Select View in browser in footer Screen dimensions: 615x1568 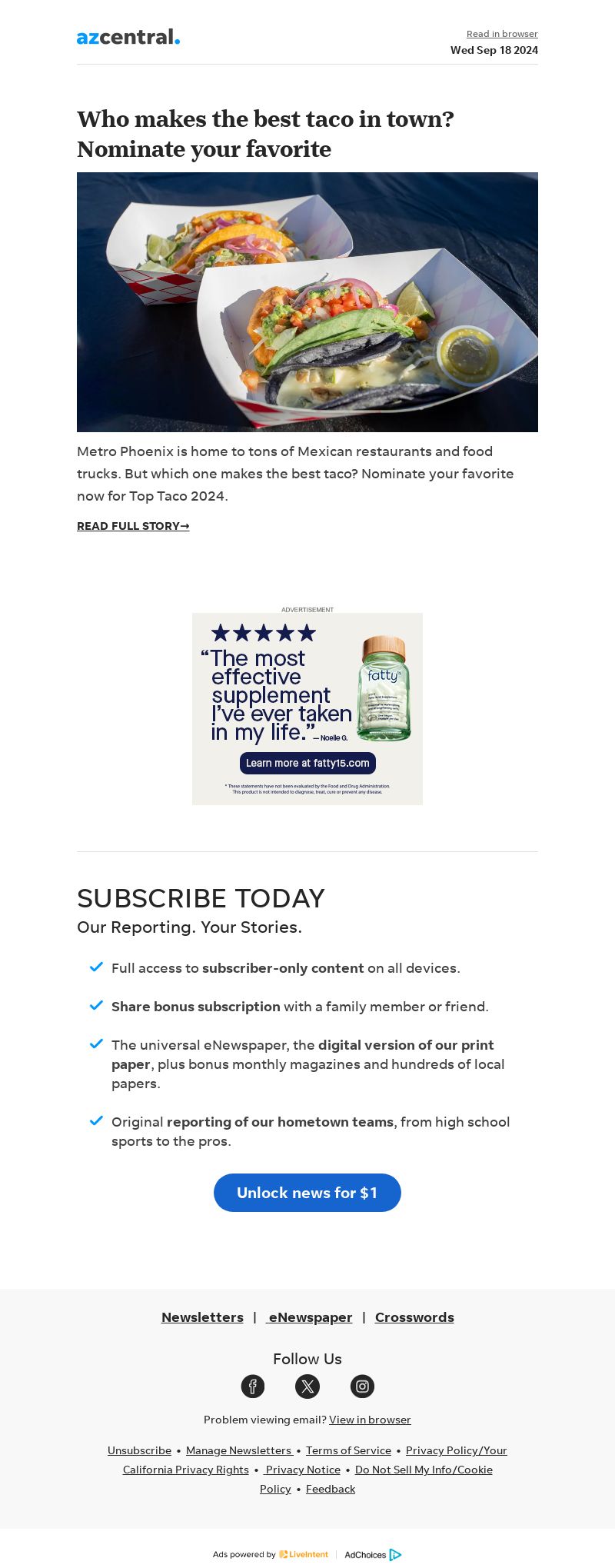[370, 1420]
